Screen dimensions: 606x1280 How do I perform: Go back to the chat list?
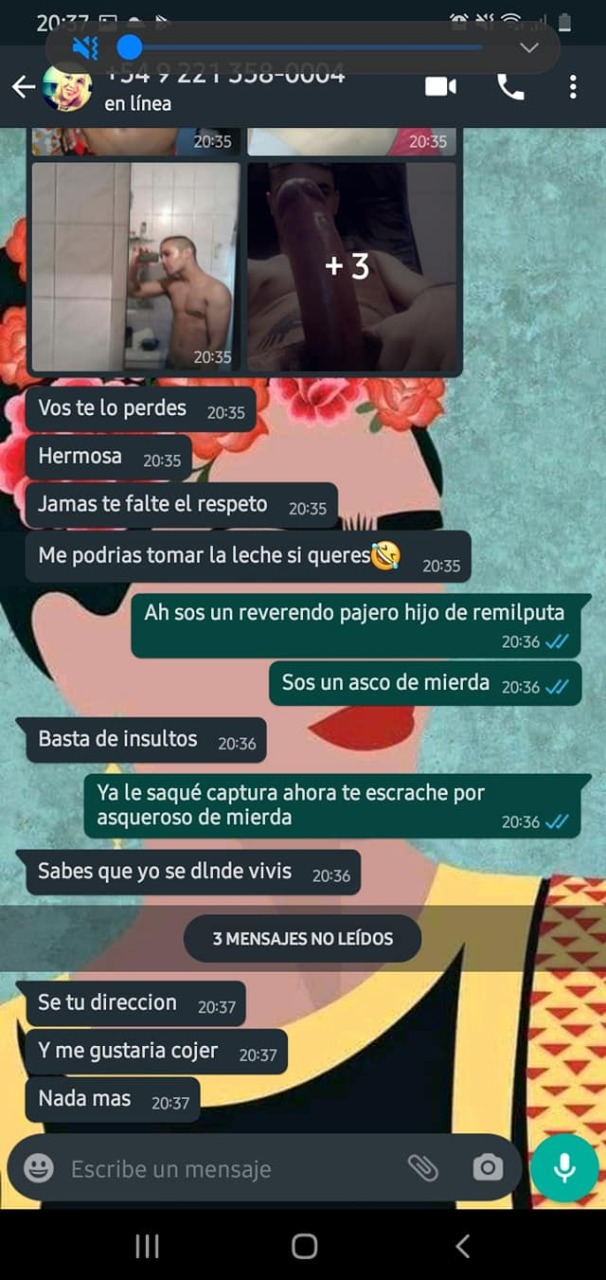22,88
